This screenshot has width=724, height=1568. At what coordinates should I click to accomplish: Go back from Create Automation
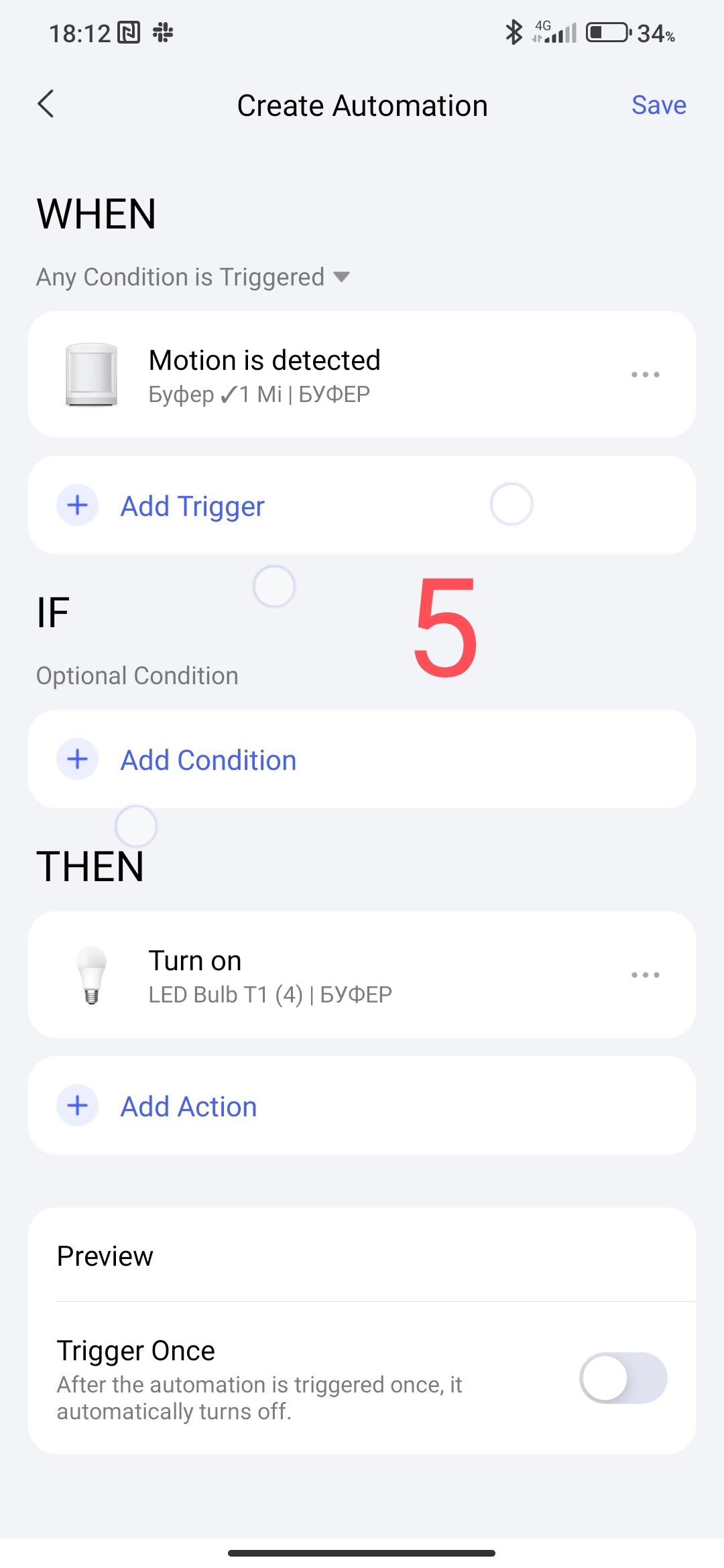tap(46, 105)
